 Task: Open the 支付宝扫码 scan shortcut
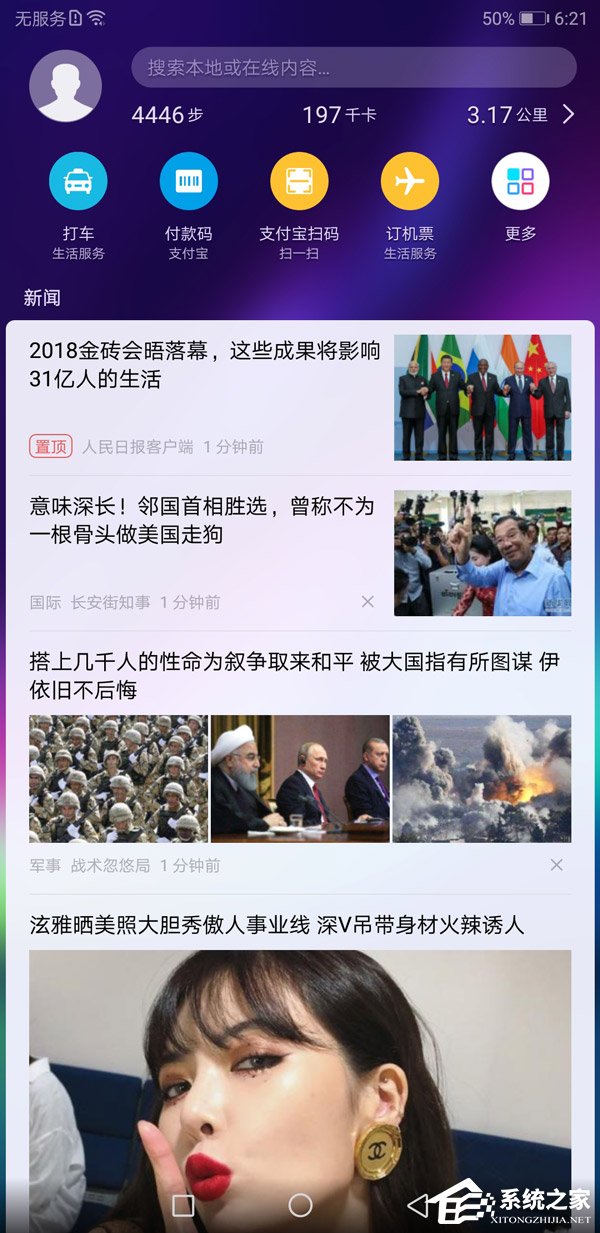pos(299,182)
